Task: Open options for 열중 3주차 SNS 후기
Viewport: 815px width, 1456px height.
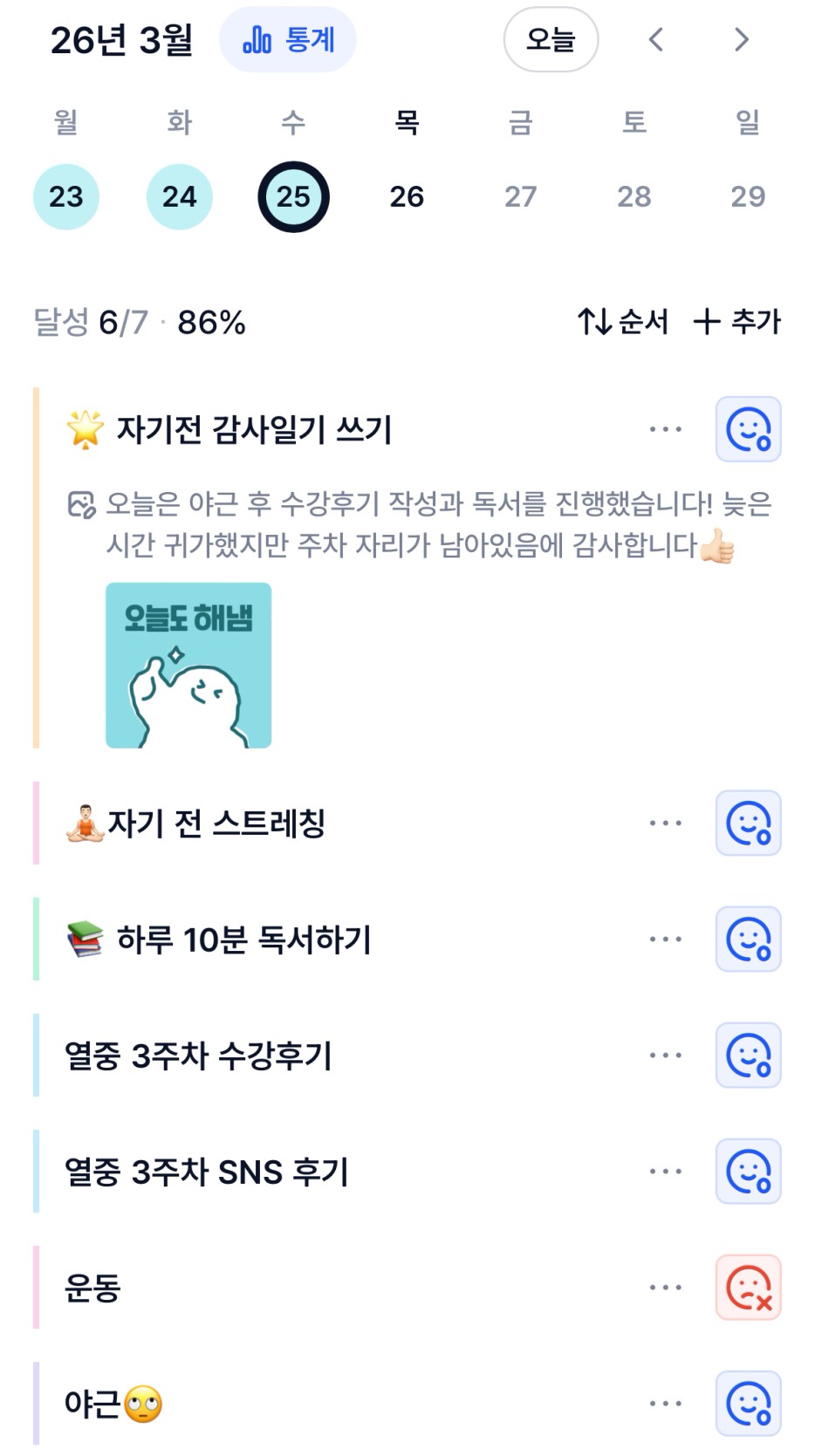Action: click(x=665, y=1172)
